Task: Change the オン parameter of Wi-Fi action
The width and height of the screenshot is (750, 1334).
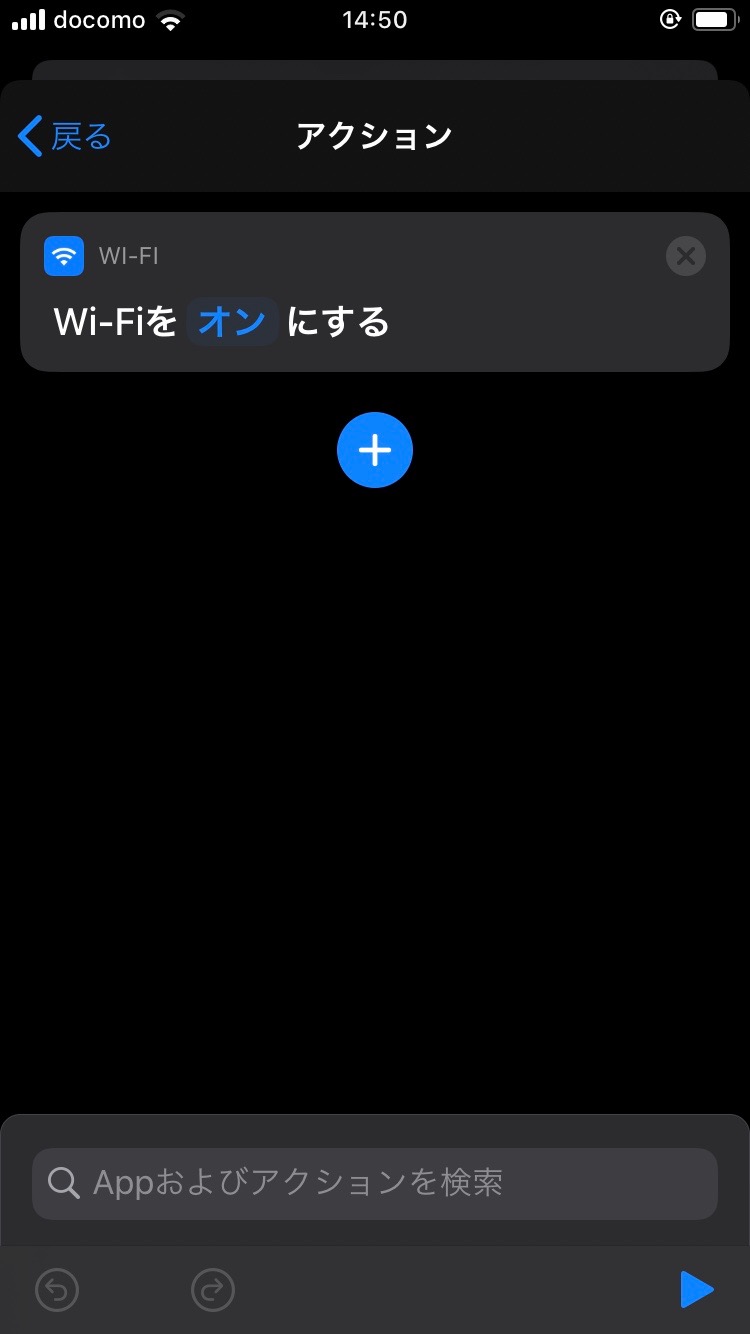Action: tap(232, 322)
